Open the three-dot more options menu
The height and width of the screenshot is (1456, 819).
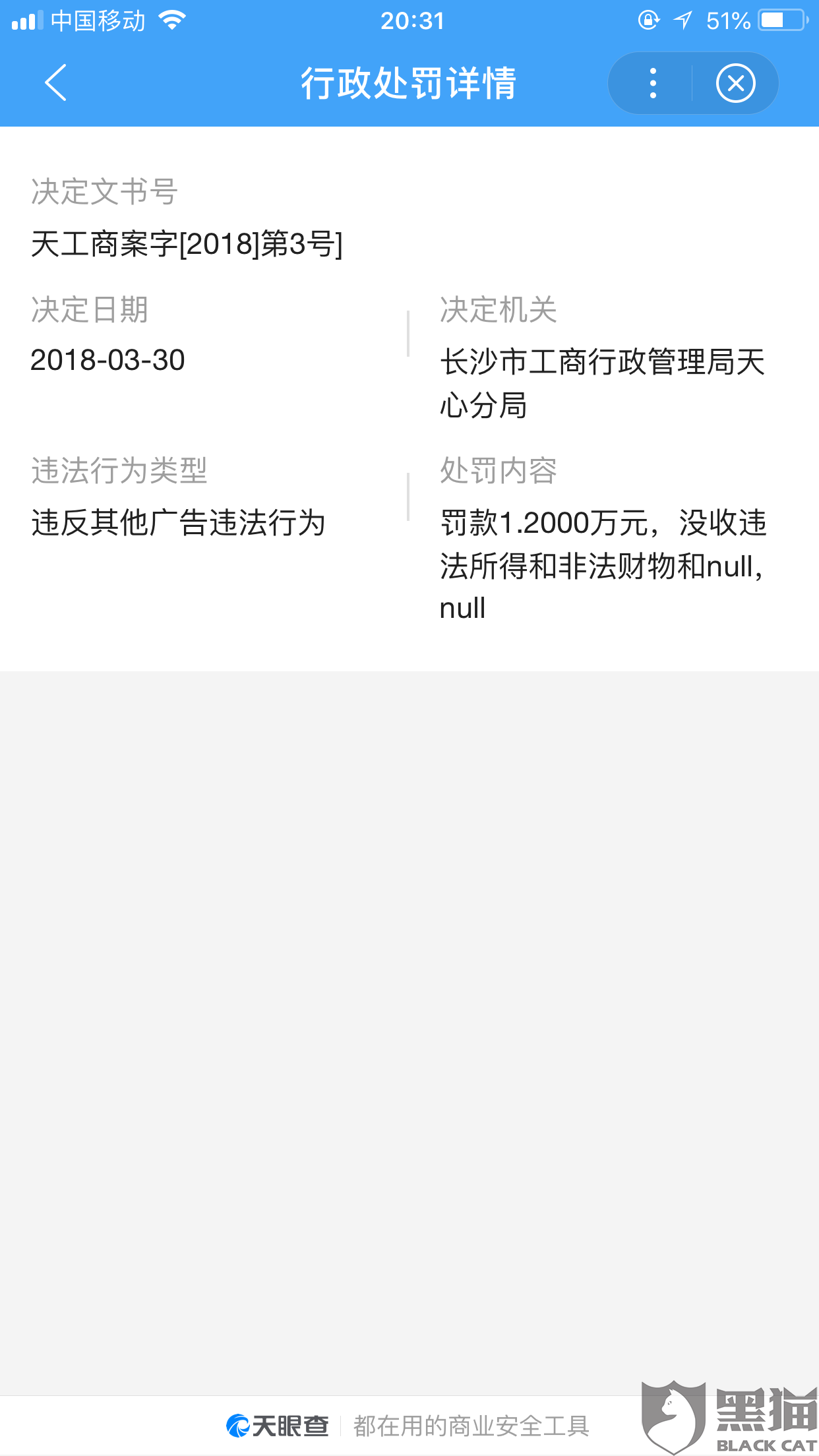tap(652, 83)
